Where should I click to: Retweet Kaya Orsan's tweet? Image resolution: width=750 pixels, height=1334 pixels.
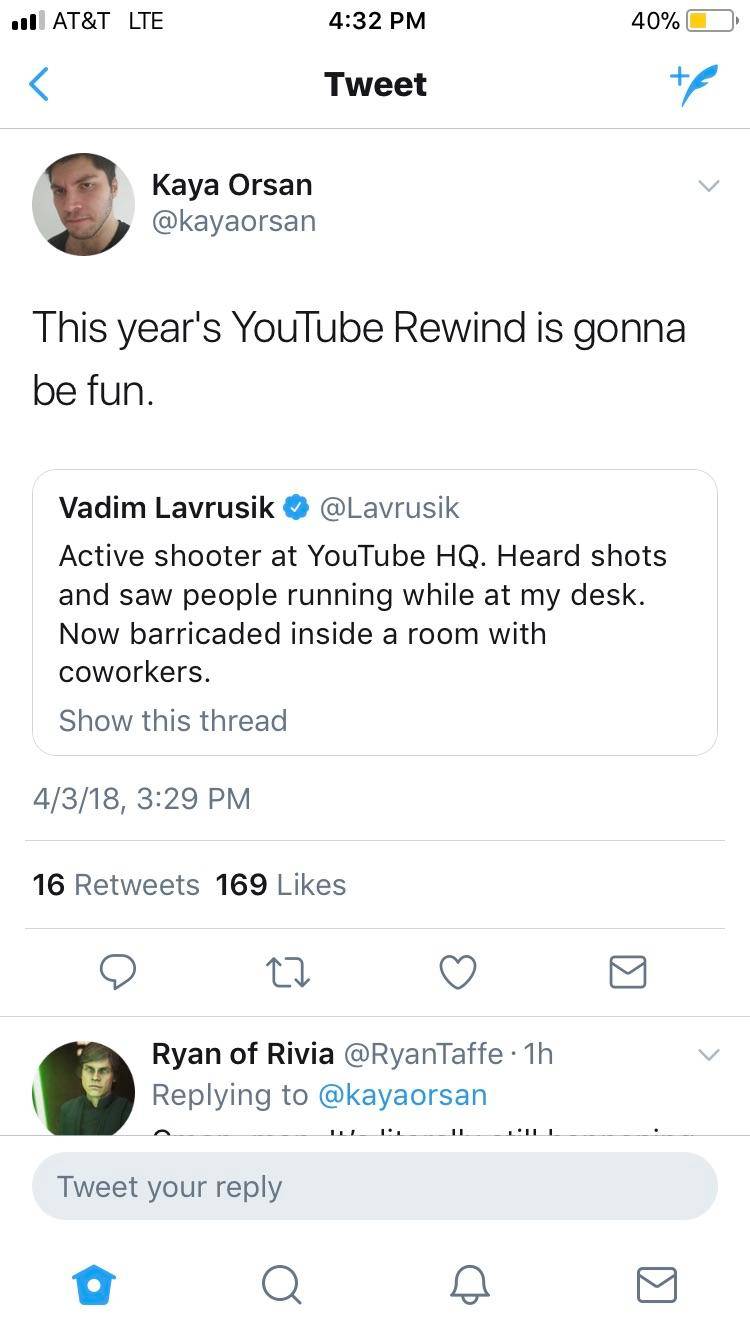click(x=287, y=971)
